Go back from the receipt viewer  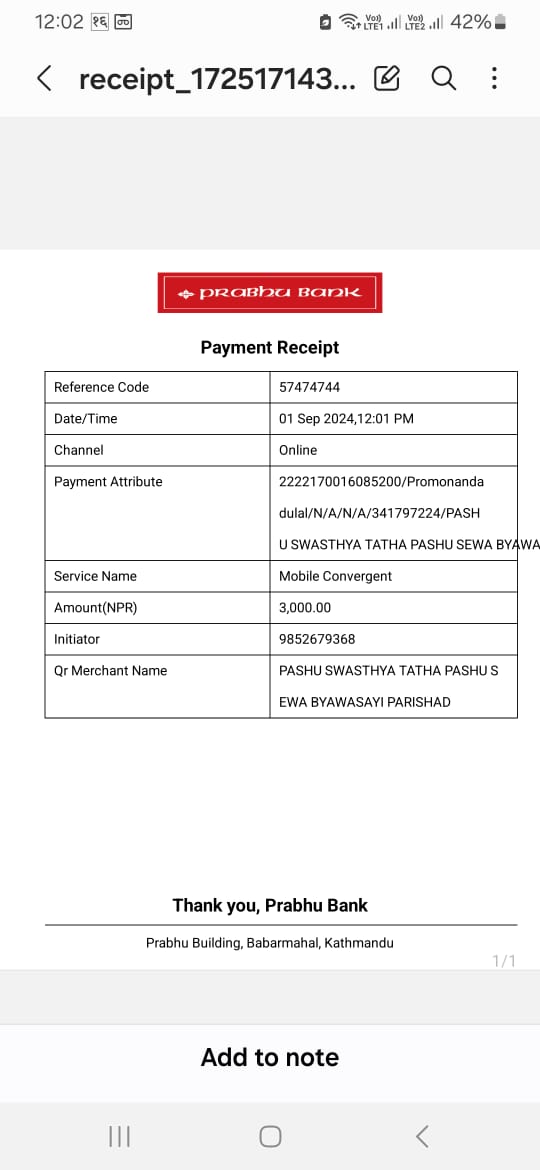(45, 78)
